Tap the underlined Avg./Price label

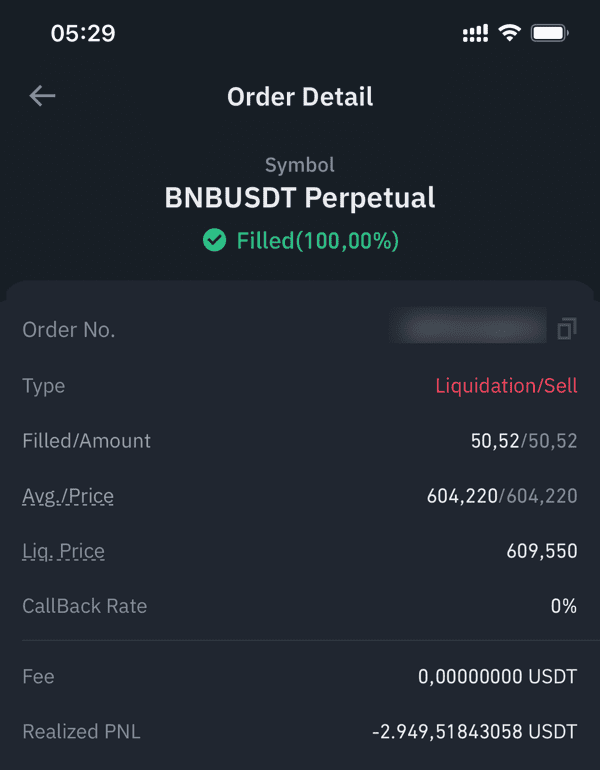click(x=68, y=496)
